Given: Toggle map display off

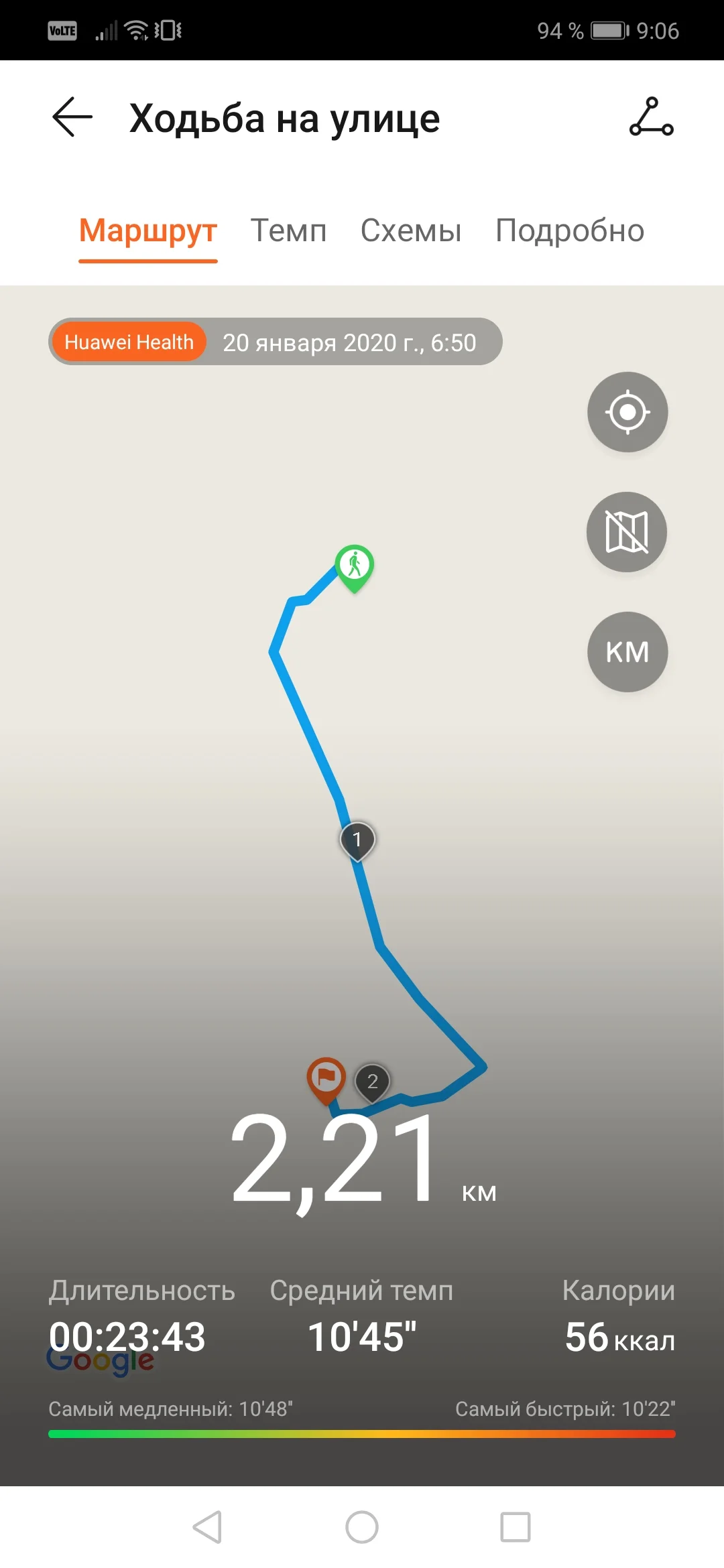Looking at the screenshot, I should (627, 532).
